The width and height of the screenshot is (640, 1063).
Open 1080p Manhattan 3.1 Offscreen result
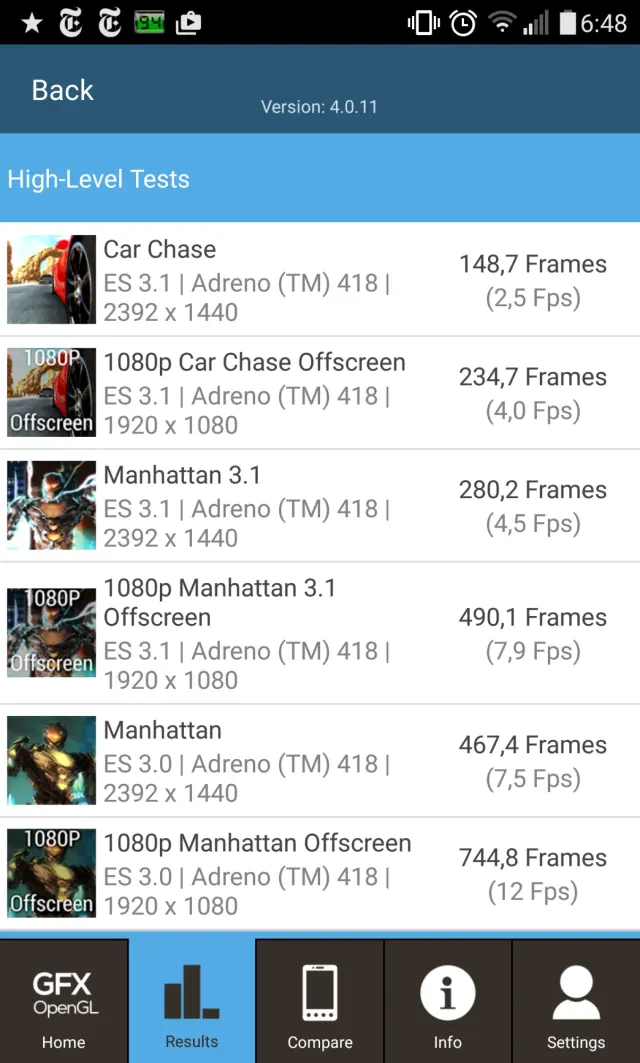tap(320, 633)
